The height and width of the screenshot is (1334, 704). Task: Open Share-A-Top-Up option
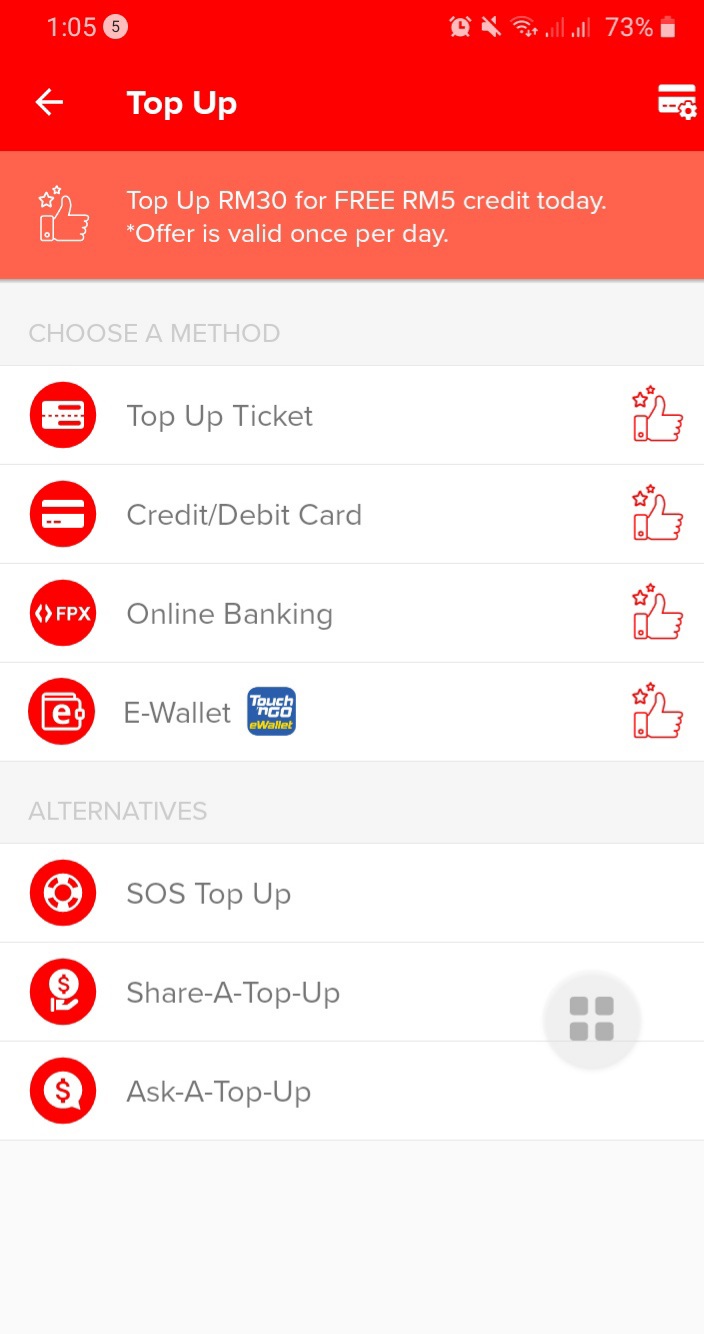352,992
